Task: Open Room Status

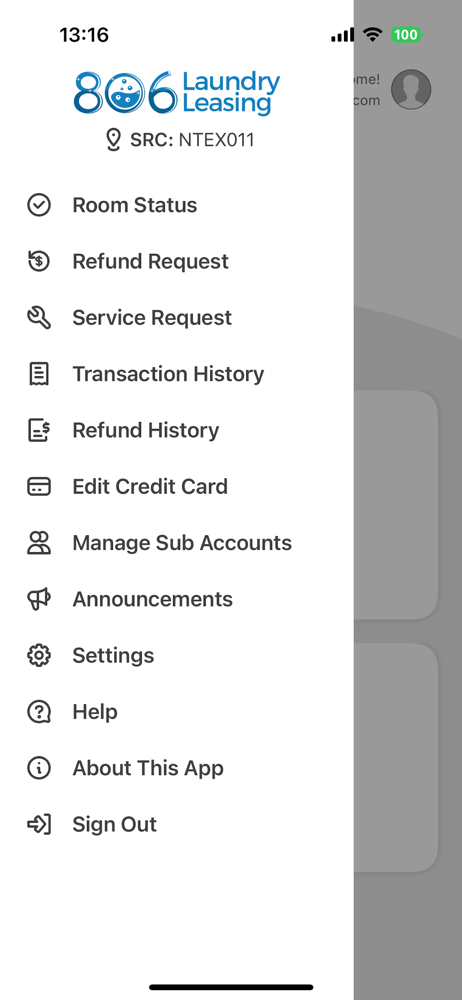Action: coord(177,205)
